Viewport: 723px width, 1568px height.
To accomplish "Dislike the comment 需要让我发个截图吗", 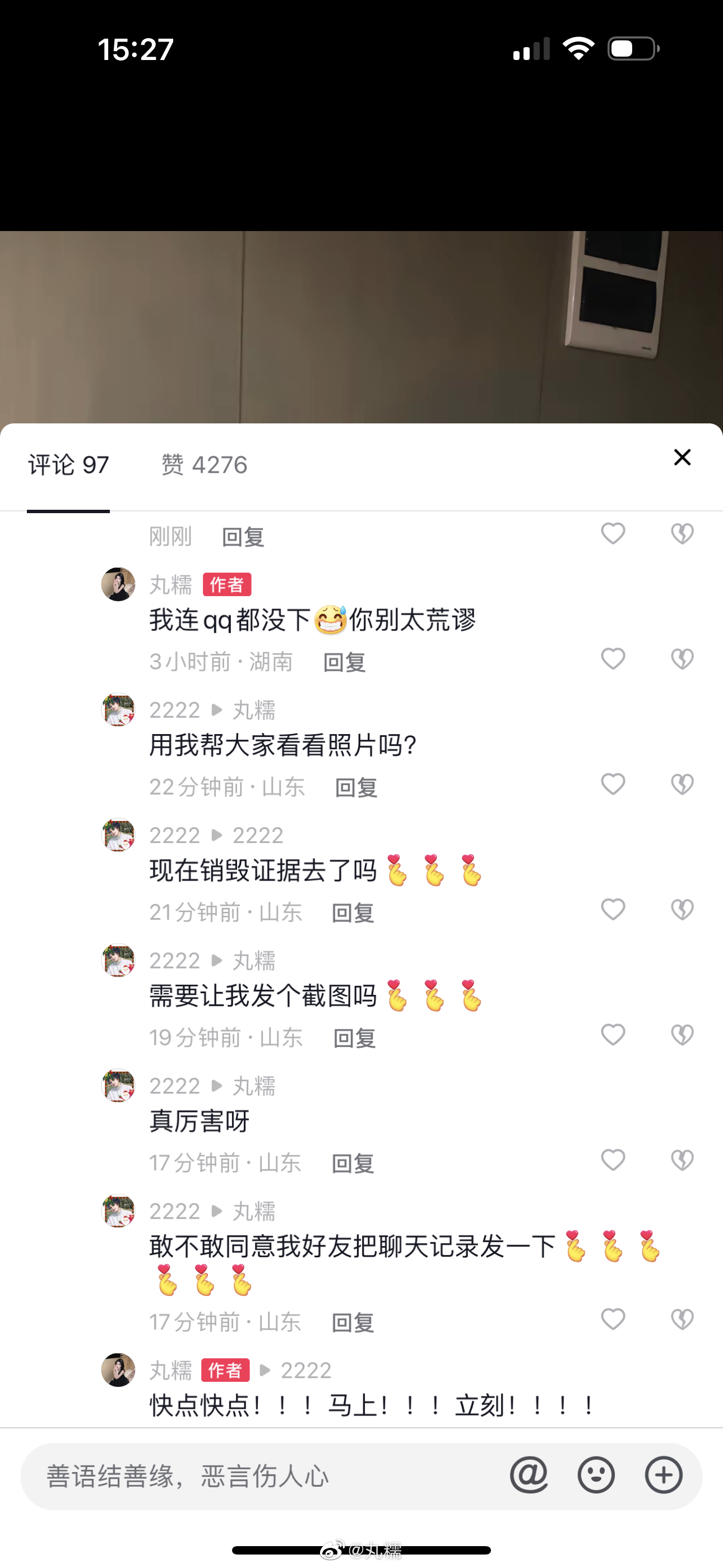I will click(682, 1035).
